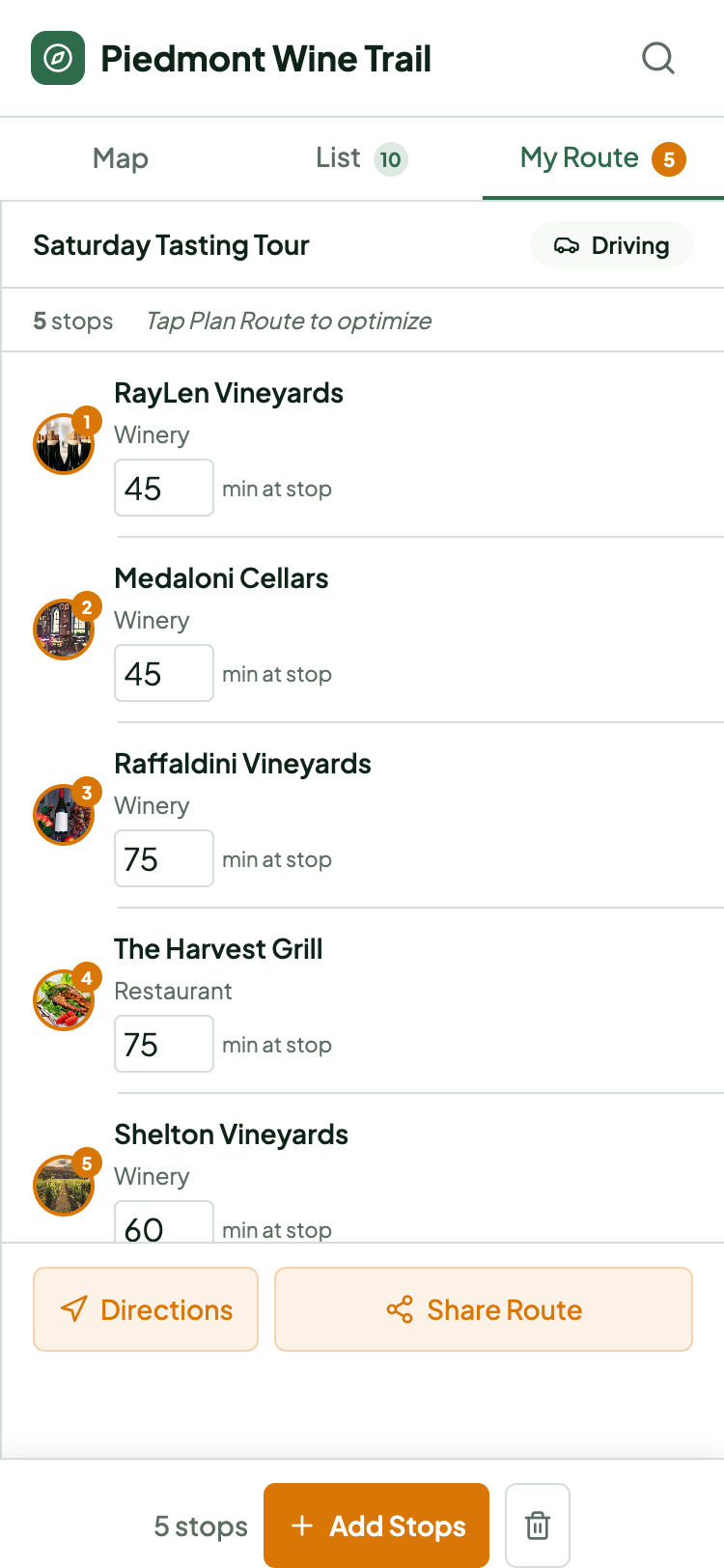This screenshot has height=1568, width=724.
Task: Click the RayLen Vineyards wine bottles thumbnail
Action: point(60,444)
